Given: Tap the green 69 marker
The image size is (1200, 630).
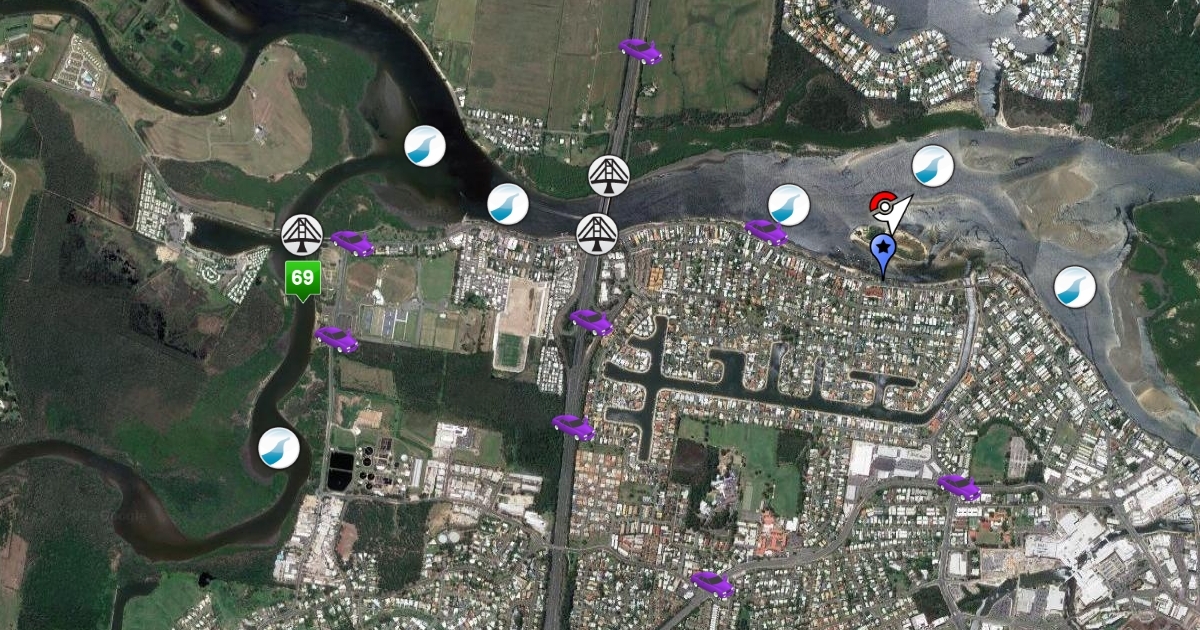Looking at the screenshot, I should coord(302,277).
